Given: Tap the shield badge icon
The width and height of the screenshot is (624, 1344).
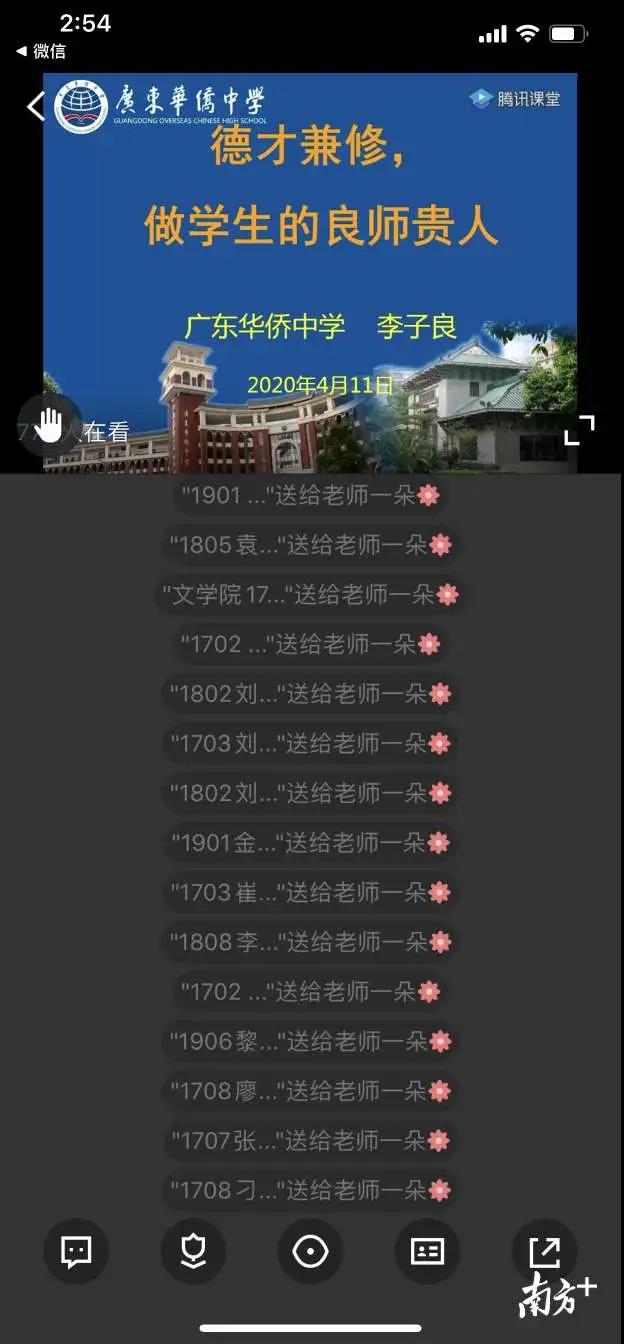Looking at the screenshot, I should tap(193, 1251).
